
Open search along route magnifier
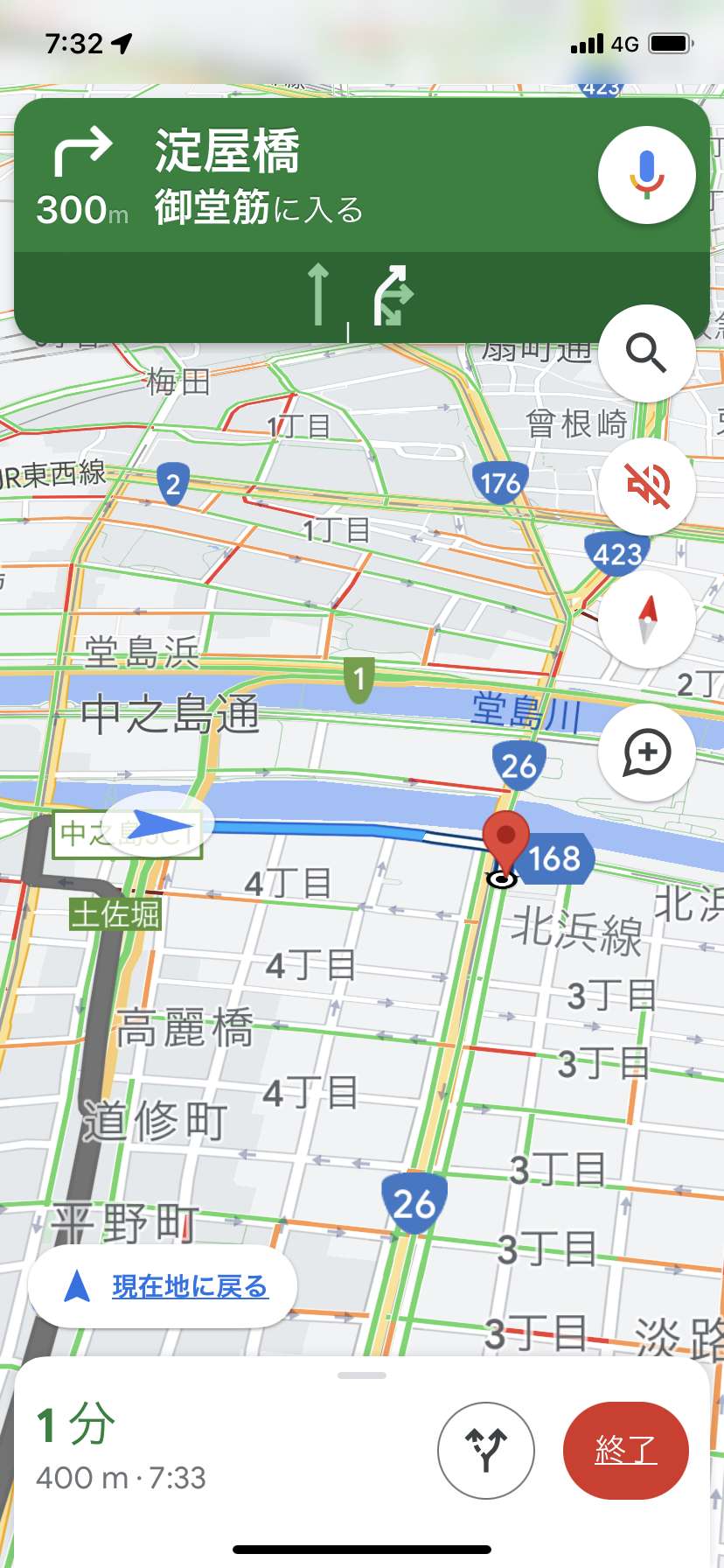[646, 353]
